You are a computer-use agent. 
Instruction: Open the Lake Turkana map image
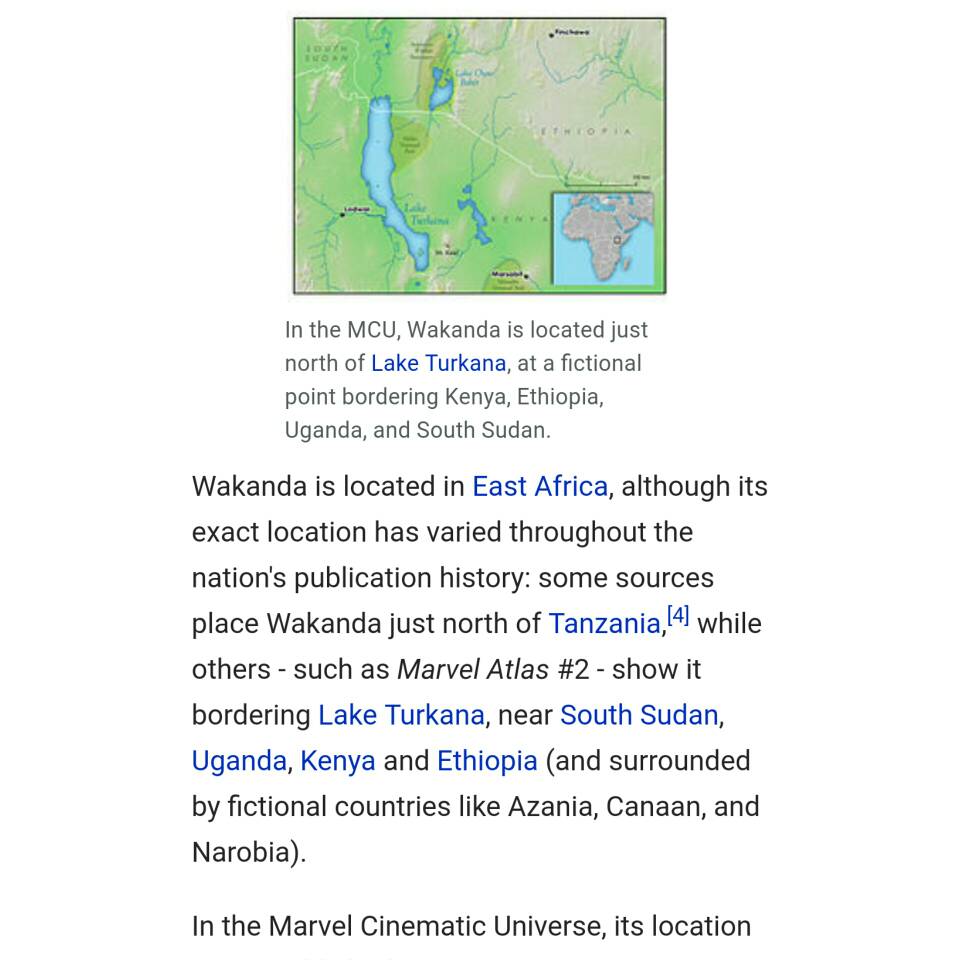tap(479, 156)
